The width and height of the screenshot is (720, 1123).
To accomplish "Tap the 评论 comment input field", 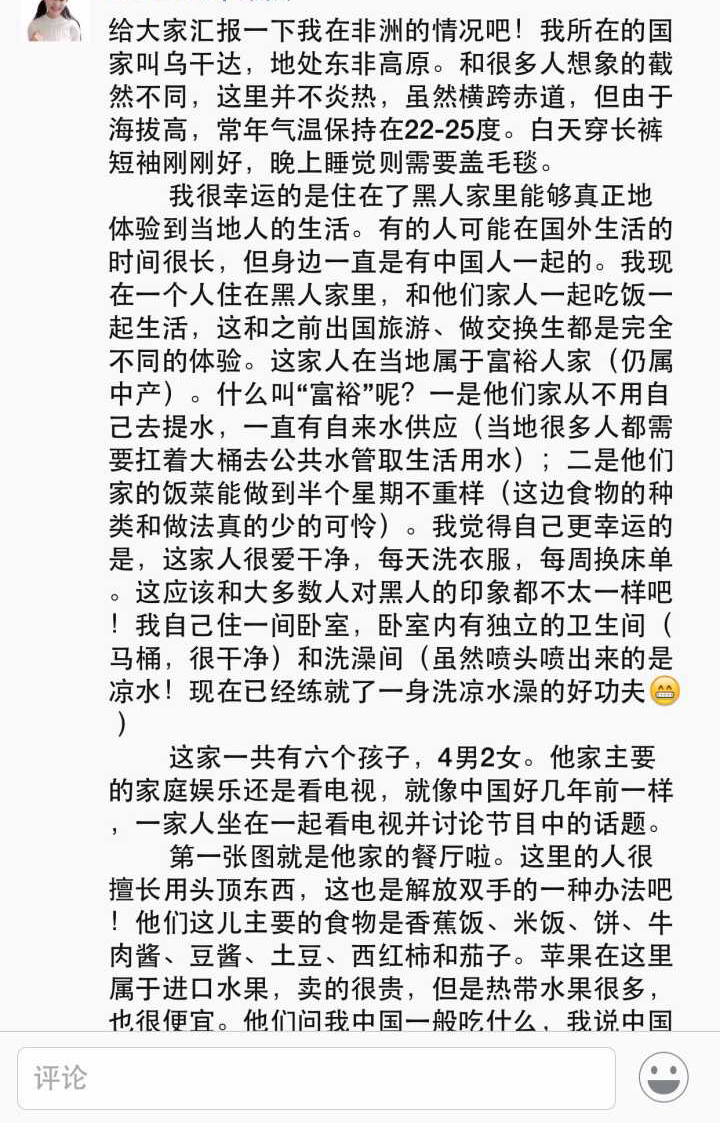I will click(316, 1078).
